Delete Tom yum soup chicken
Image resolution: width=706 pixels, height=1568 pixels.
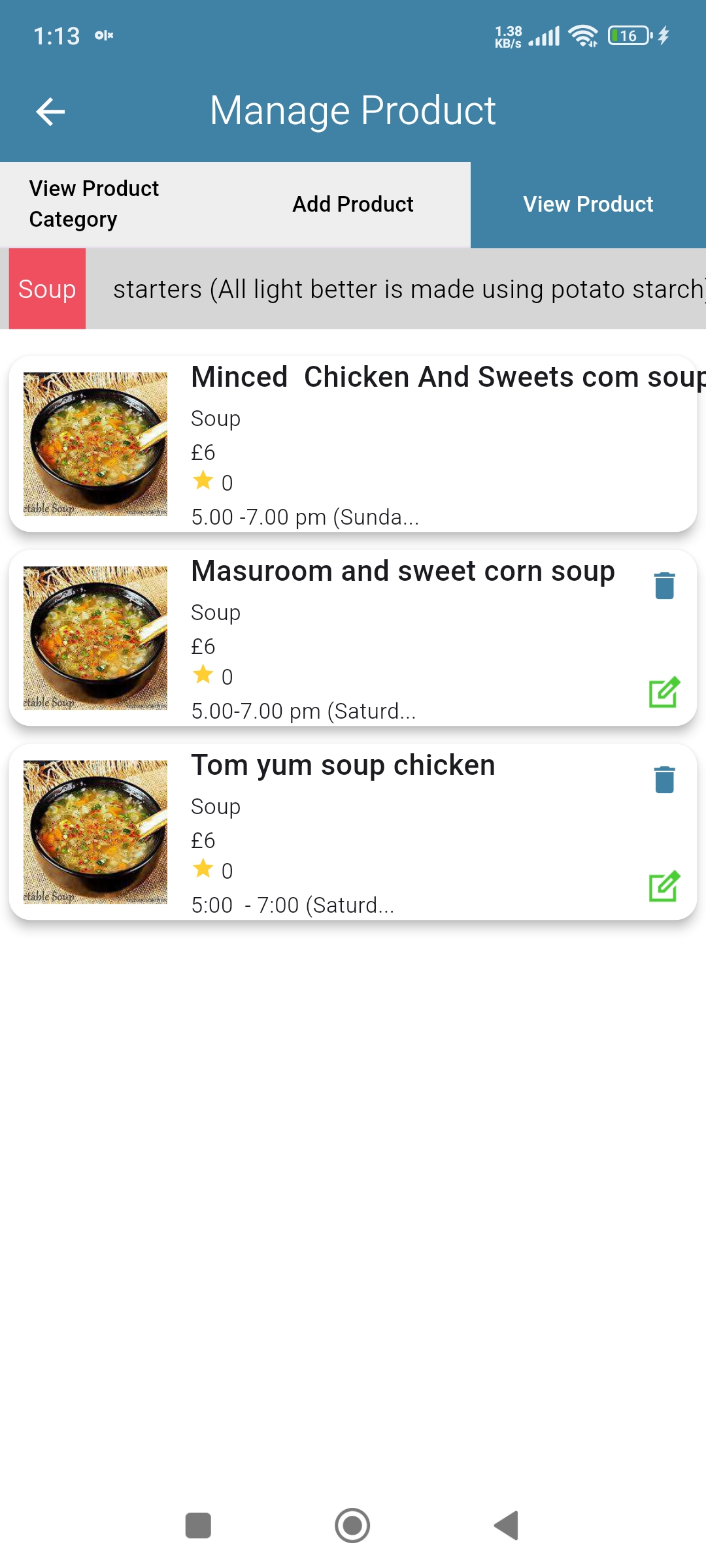[664, 779]
